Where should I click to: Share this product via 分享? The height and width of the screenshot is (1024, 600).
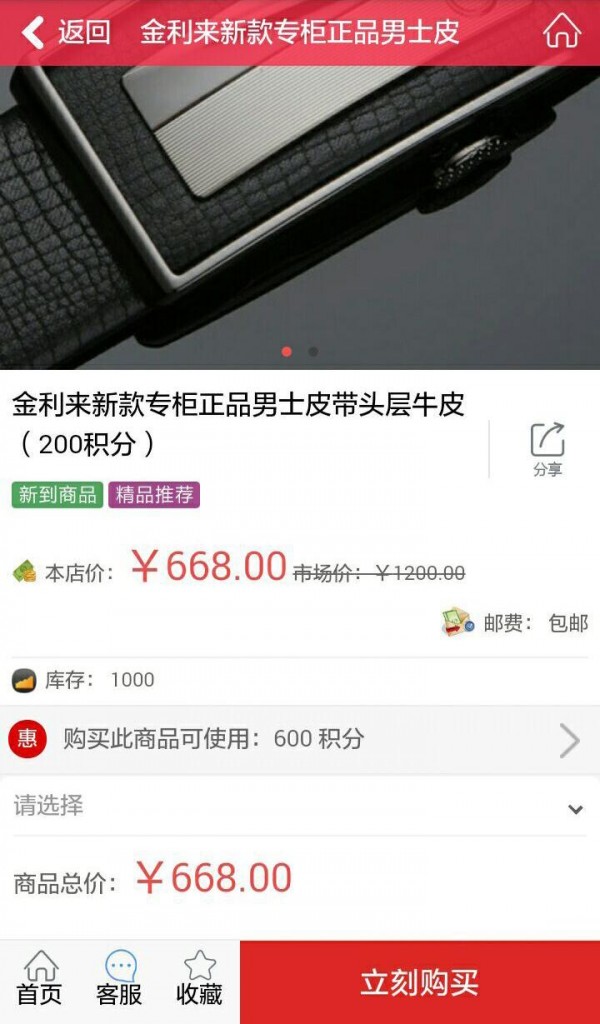click(x=547, y=448)
